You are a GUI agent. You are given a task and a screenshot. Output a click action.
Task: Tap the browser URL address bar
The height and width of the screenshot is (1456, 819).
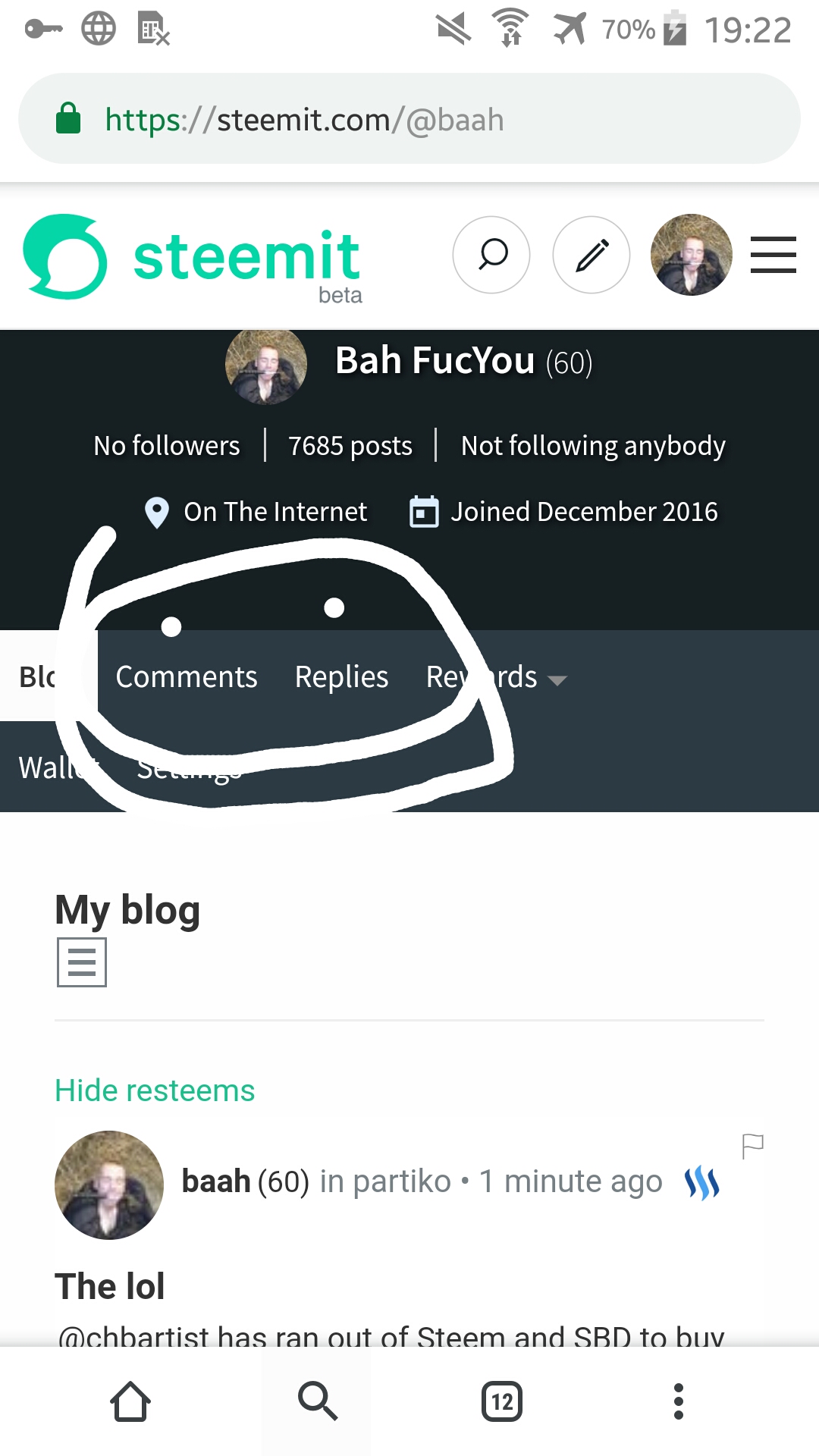[x=409, y=119]
